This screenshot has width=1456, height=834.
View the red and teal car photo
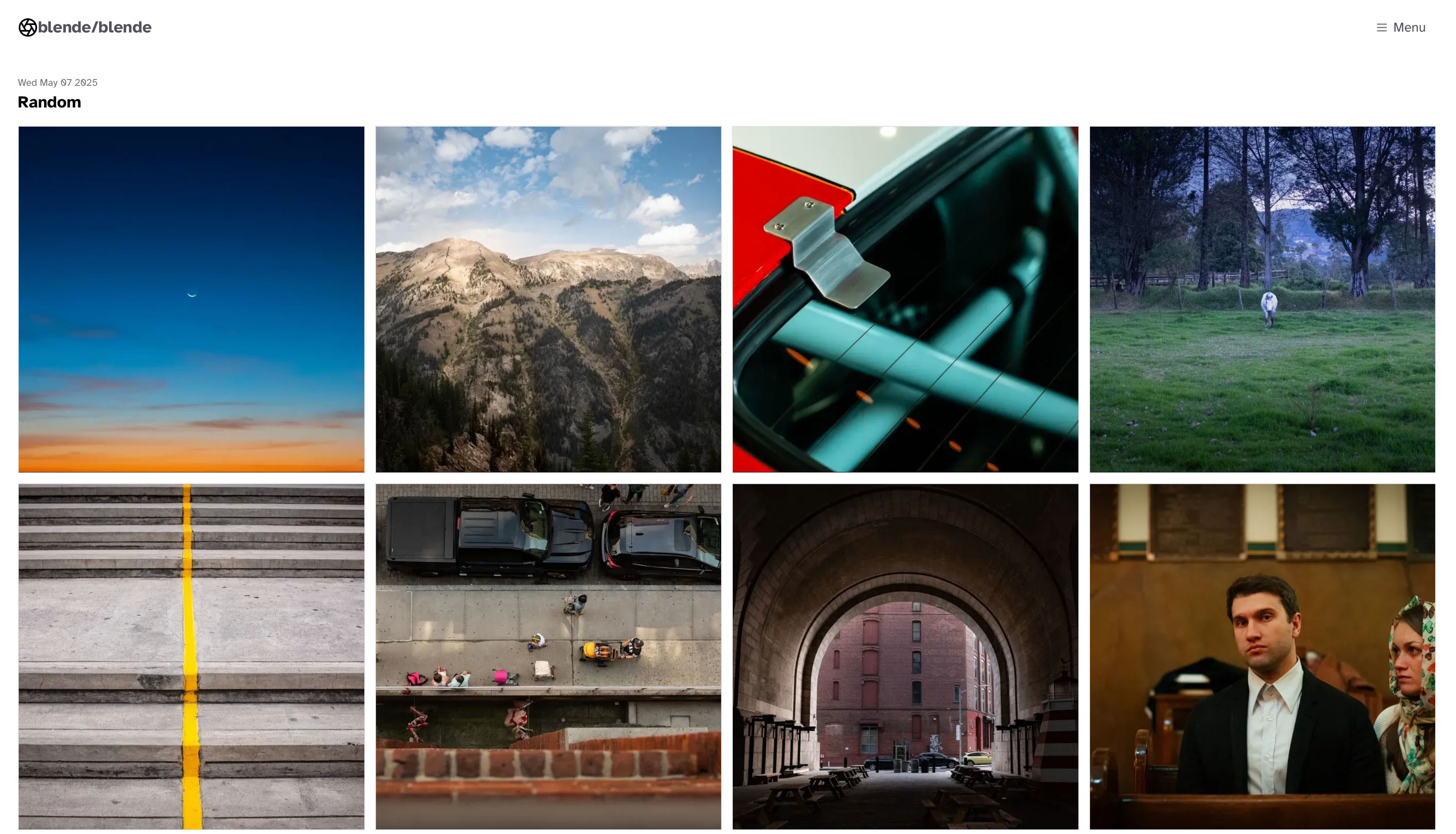(x=905, y=299)
